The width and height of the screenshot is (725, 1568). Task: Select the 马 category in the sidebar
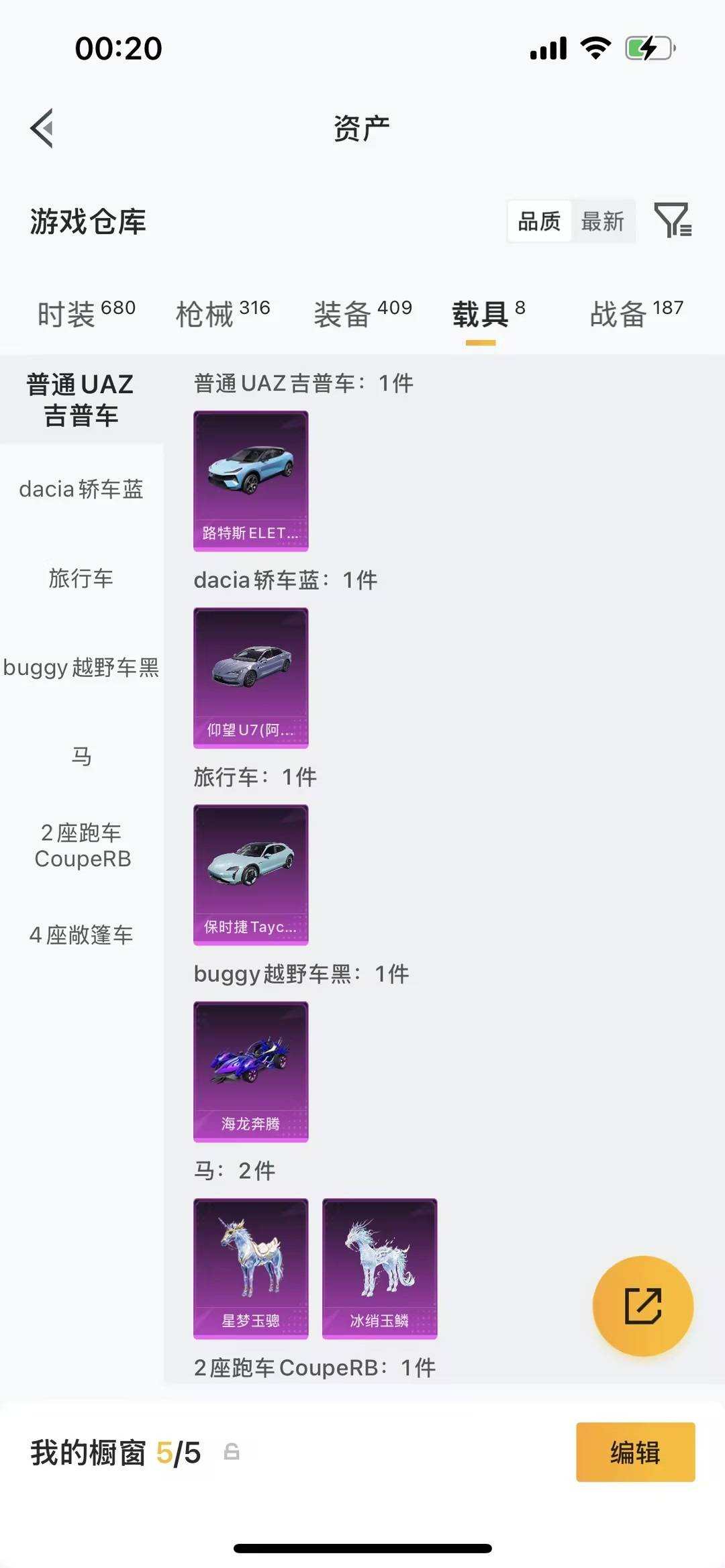coord(81,757)
